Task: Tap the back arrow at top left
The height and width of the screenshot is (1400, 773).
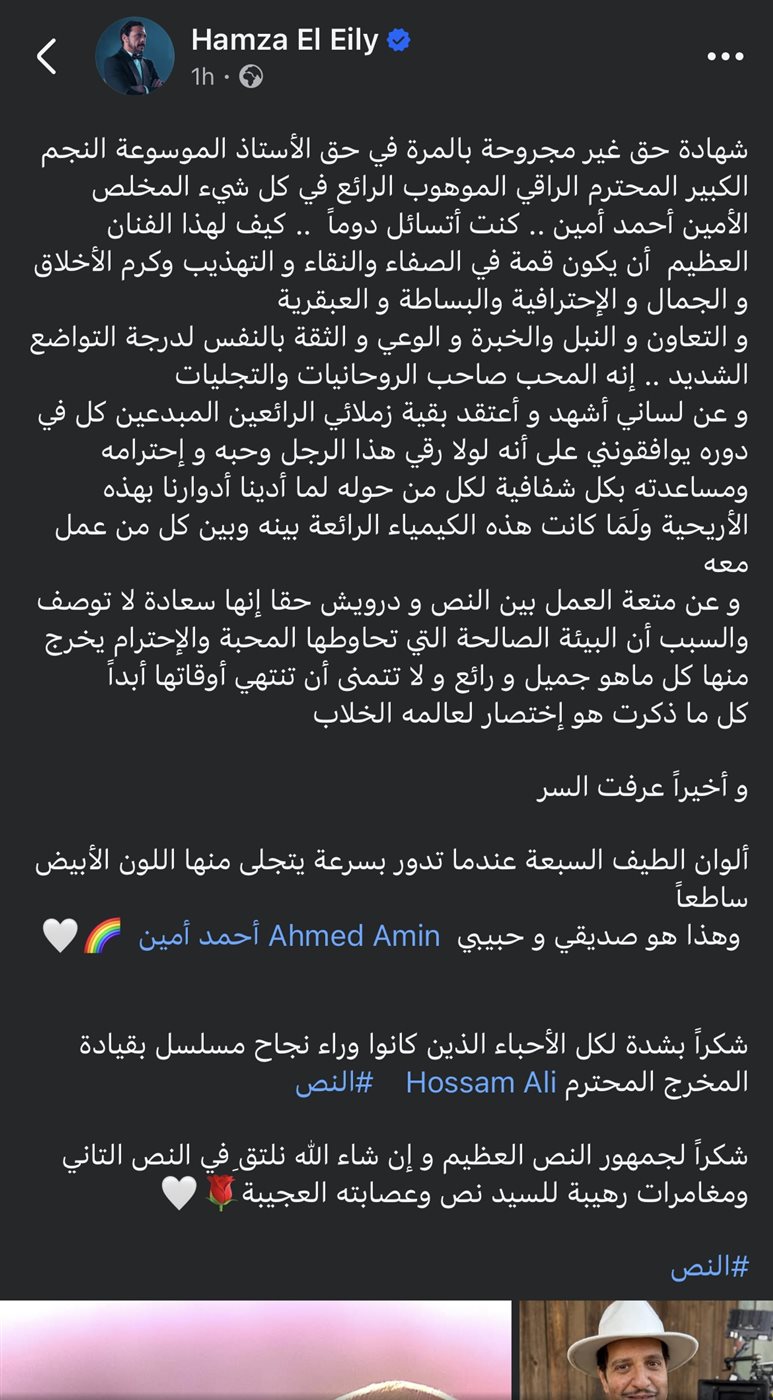Action: 44,57
